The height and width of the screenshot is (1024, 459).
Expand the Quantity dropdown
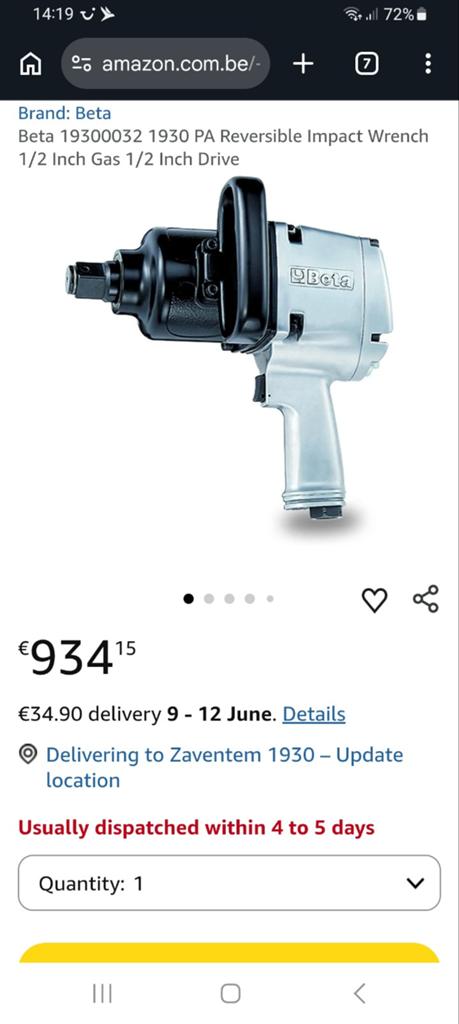click(229, 883)
